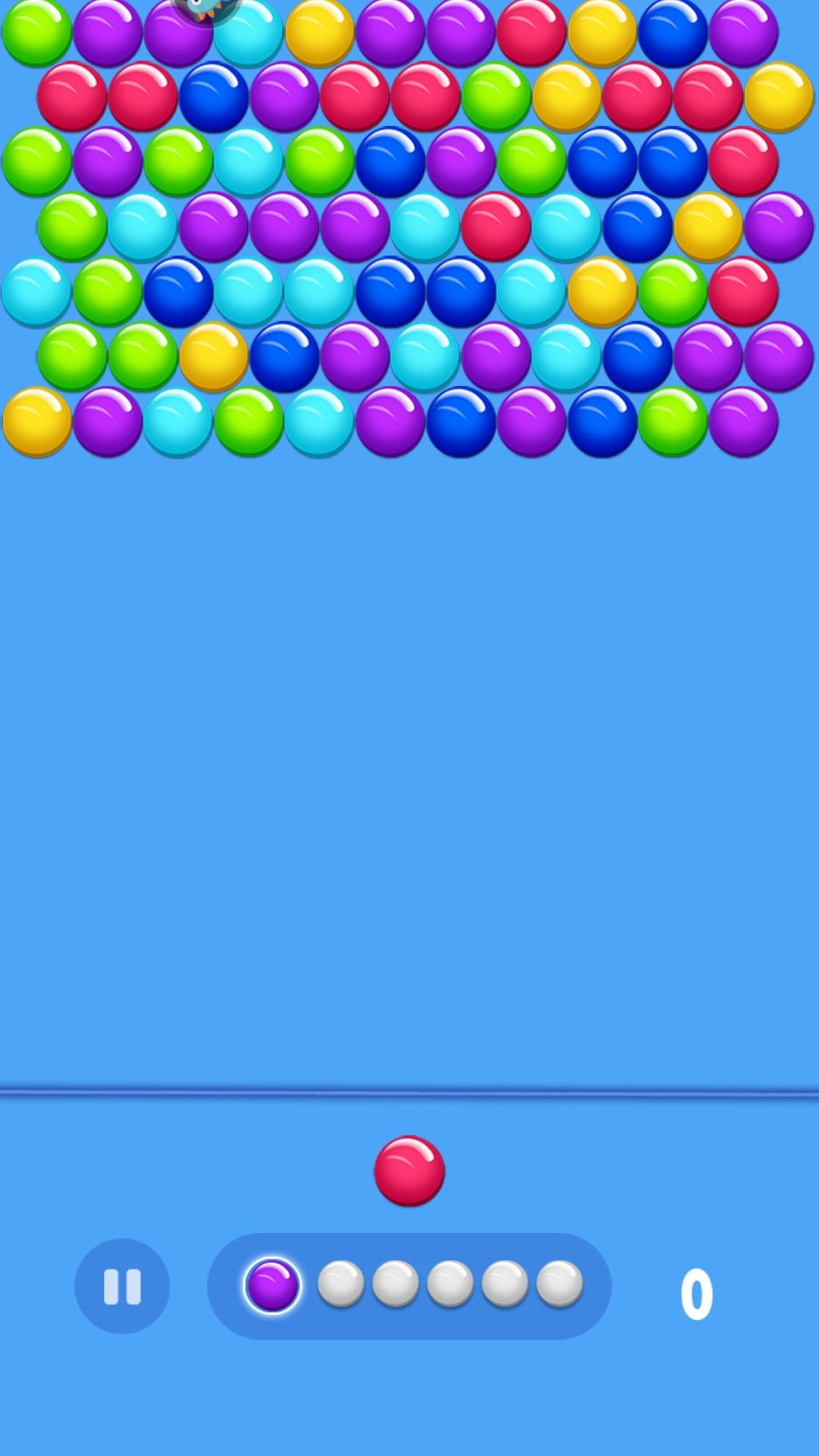Swap to the purple next bubble
Image resolution: width=819 pixels, height=1456 pixels.
(x=272, y=1285)
